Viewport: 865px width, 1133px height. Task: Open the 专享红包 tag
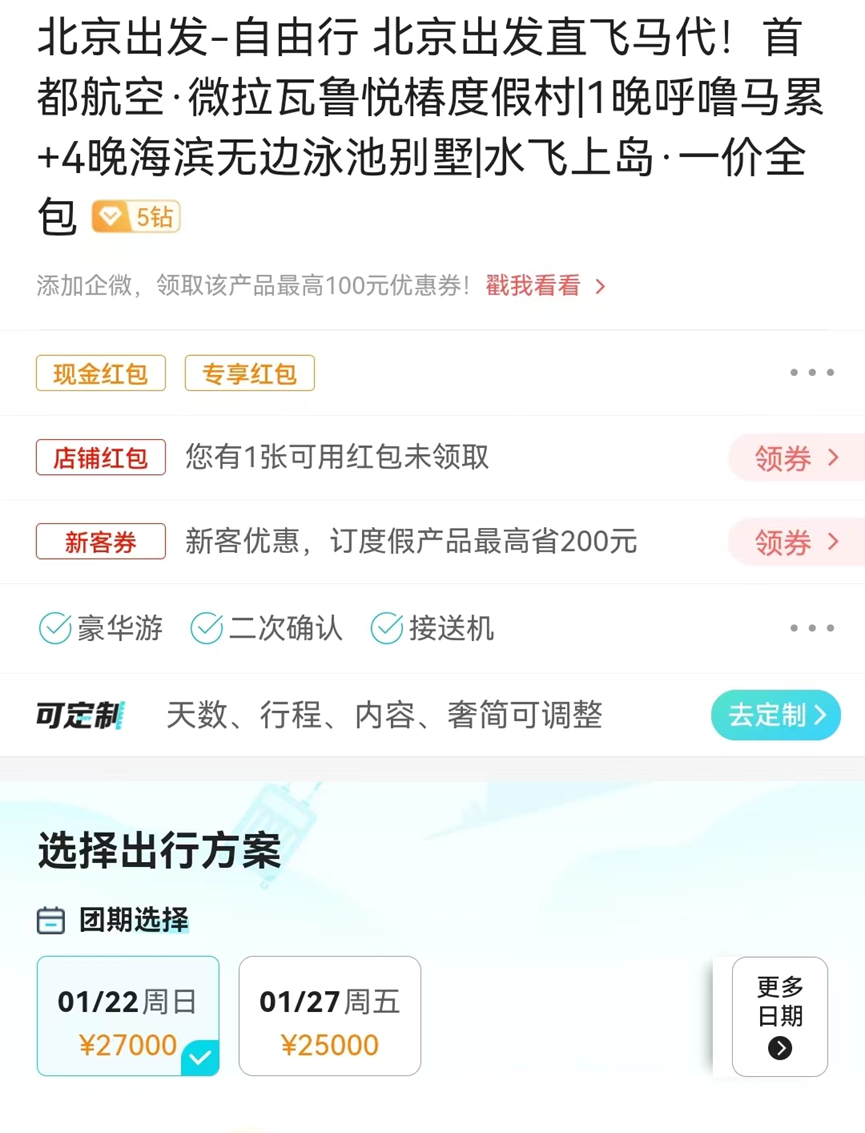[249, 374]
